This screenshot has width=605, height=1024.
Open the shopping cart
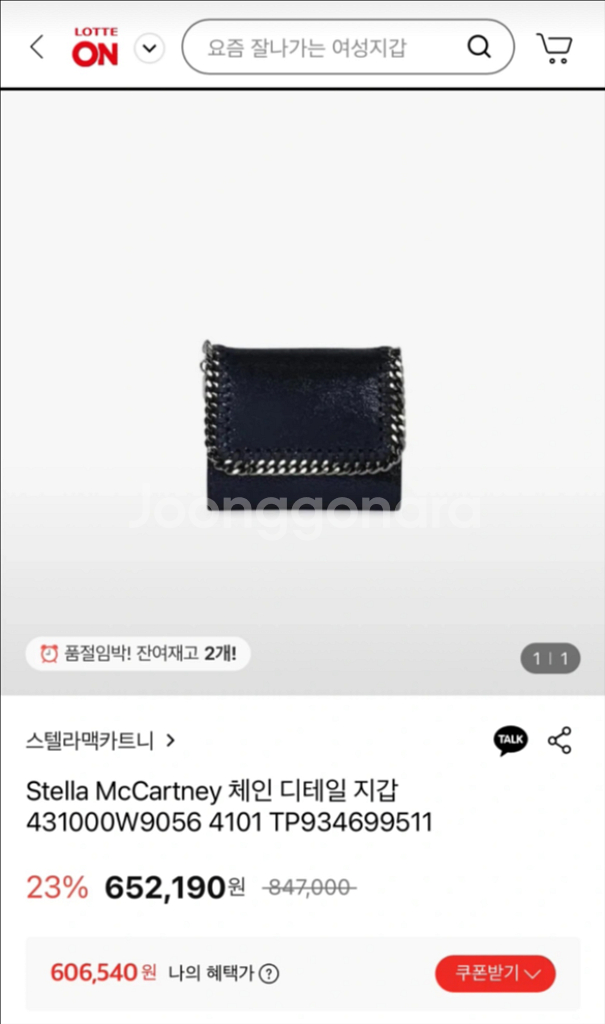pyautogui.click(x=553, y=47)
